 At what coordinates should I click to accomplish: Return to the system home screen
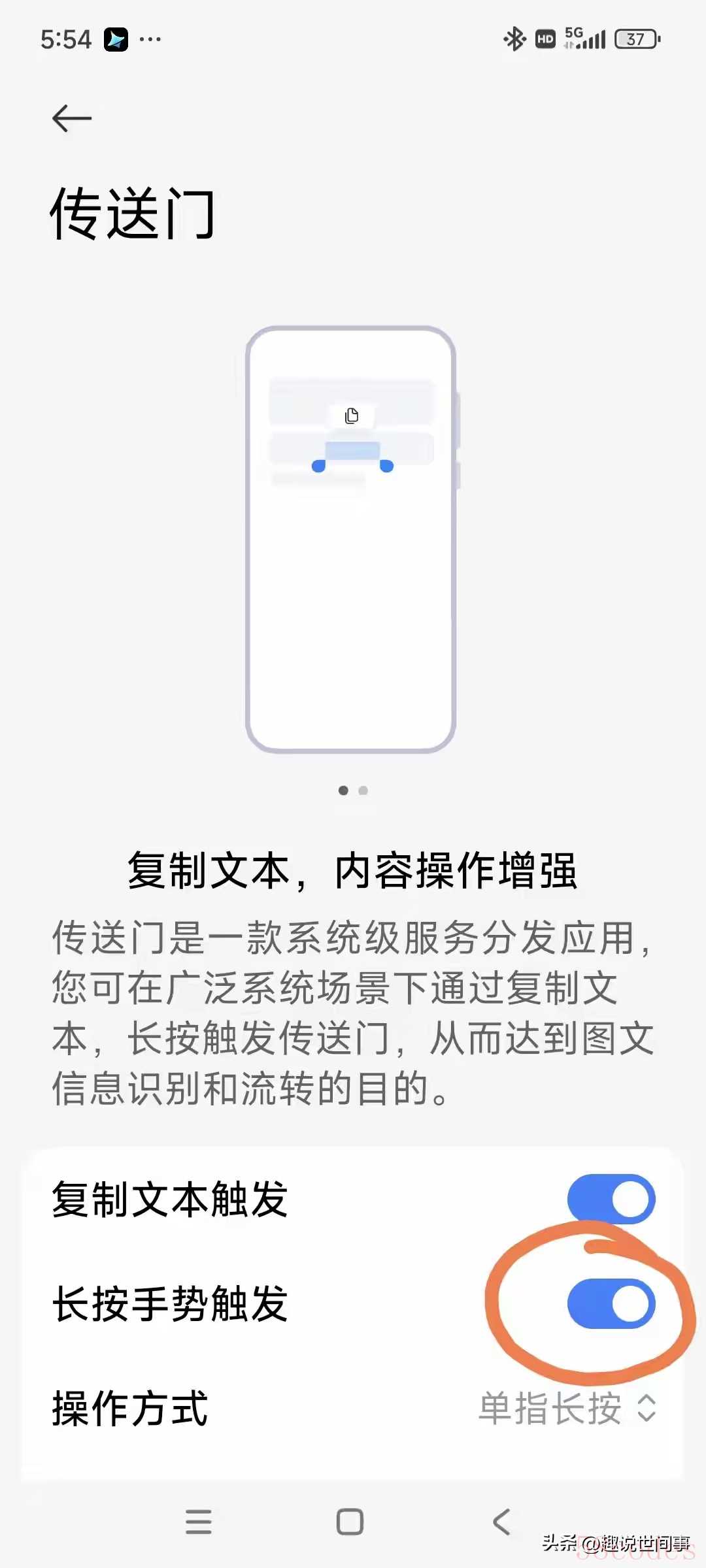[x=350, y=1522]
